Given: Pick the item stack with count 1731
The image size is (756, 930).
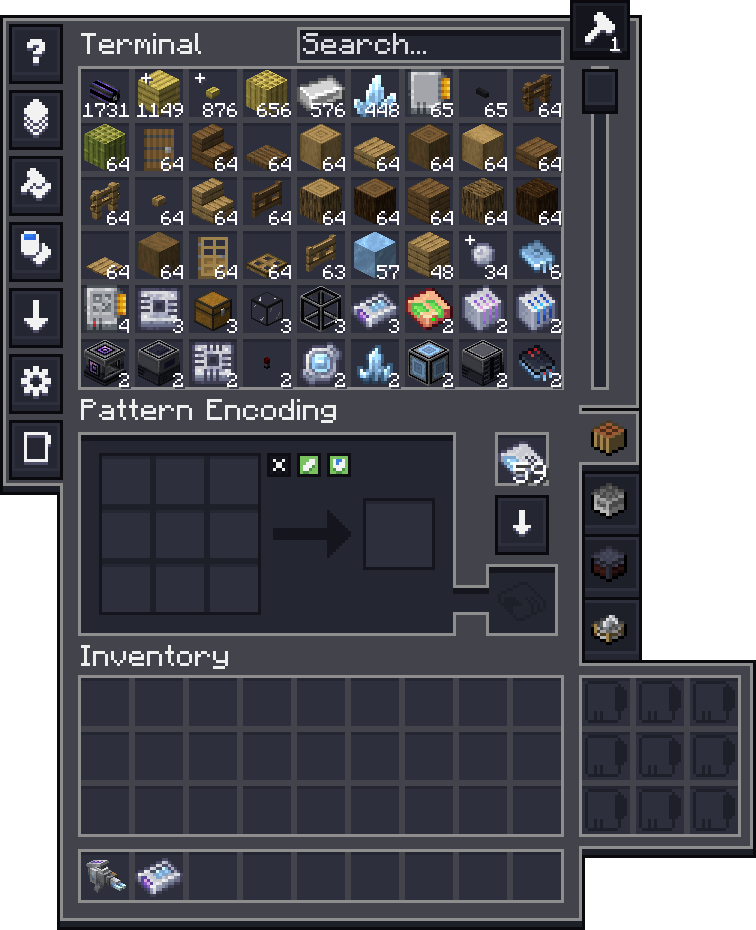Looking at the screenshot, I should [105, 95].
